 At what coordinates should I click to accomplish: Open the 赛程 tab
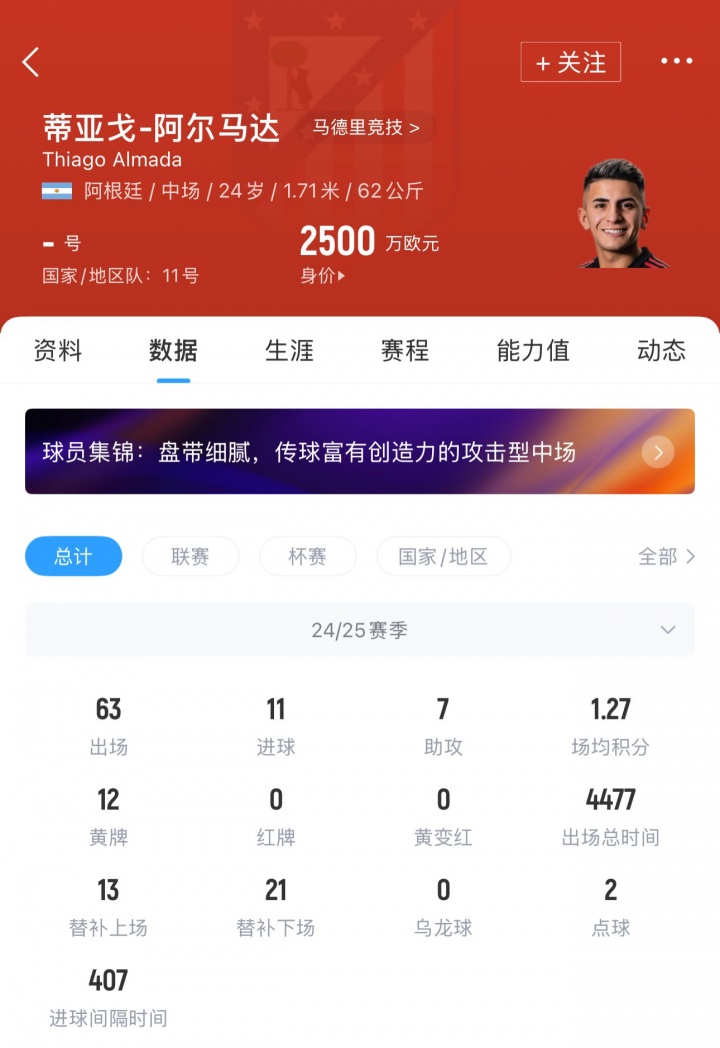[x=405, y=350]
